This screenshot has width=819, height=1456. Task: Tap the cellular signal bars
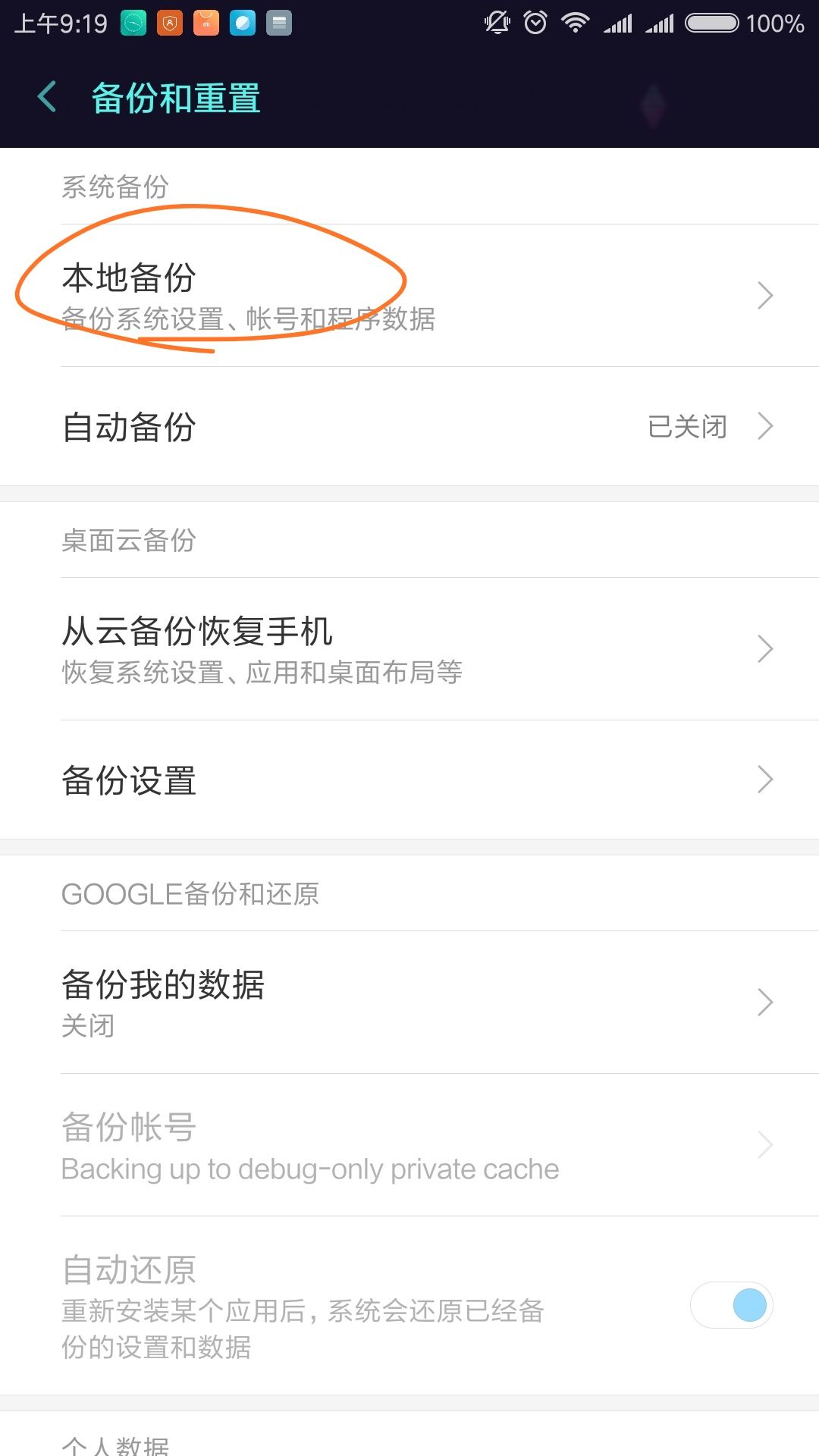point(618,23)
